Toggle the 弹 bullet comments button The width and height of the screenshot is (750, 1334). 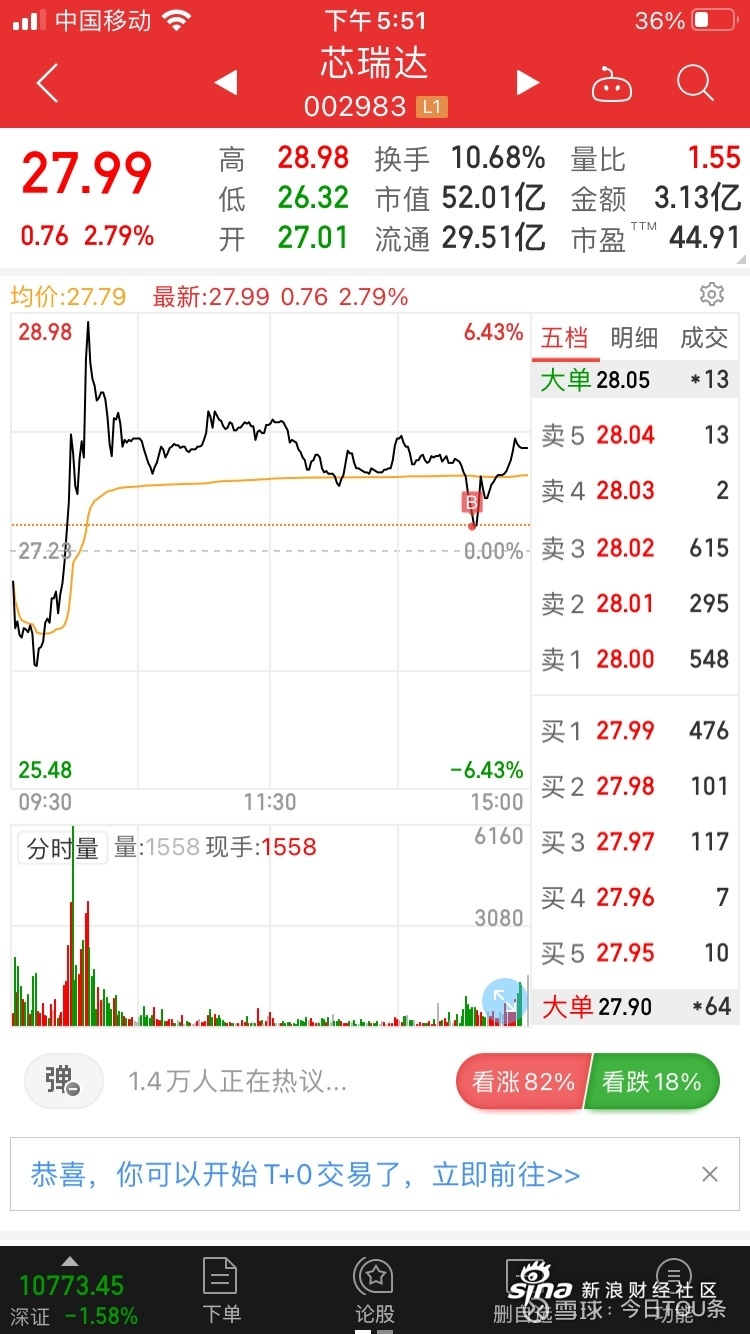pyautogui.click(x=64, y=1081)
